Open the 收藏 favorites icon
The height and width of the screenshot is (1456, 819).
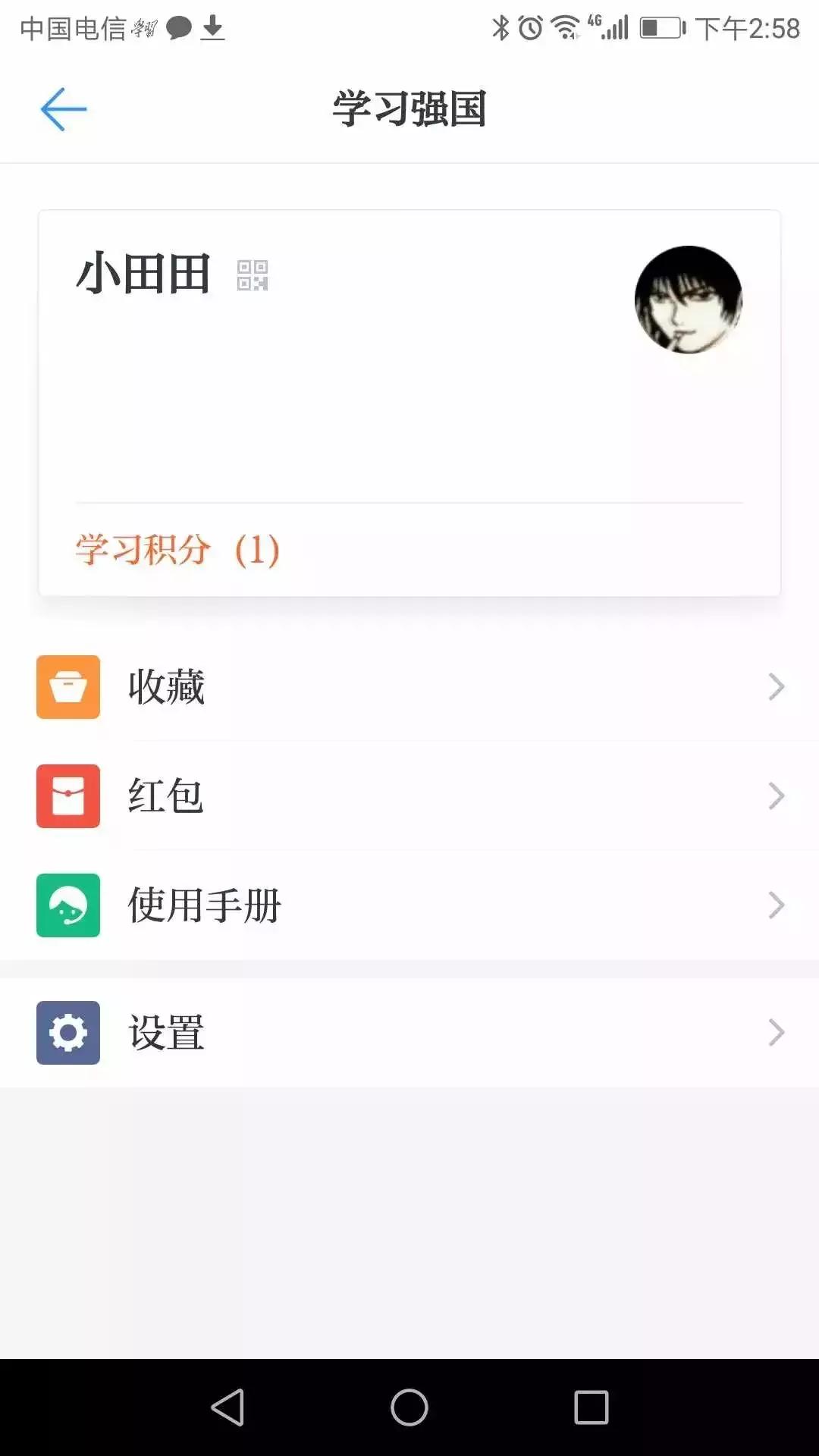tap(67, 686)
